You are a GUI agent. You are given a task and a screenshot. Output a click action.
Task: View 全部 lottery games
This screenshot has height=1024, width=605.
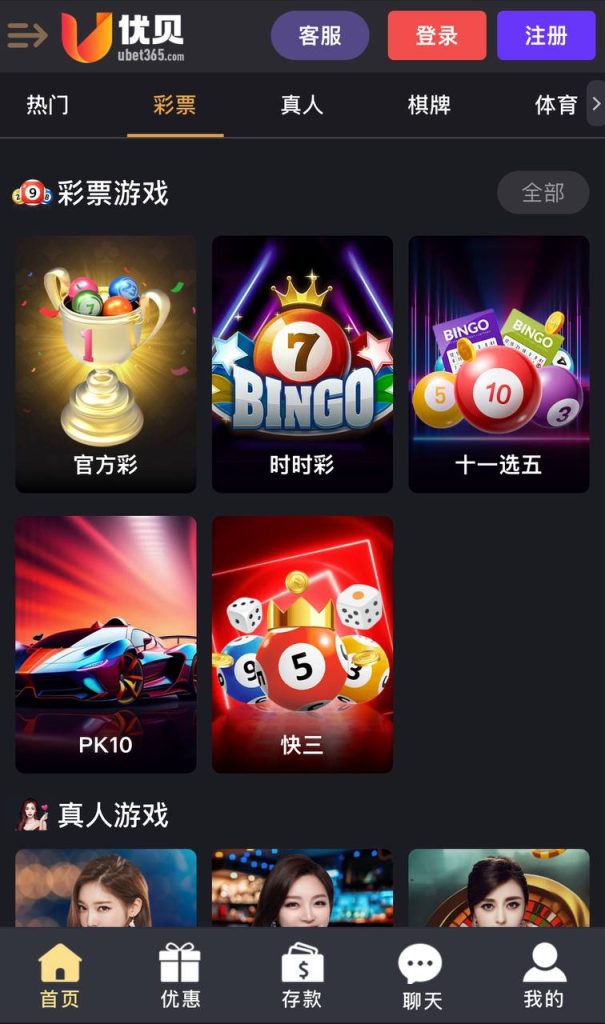pos(543,193)
